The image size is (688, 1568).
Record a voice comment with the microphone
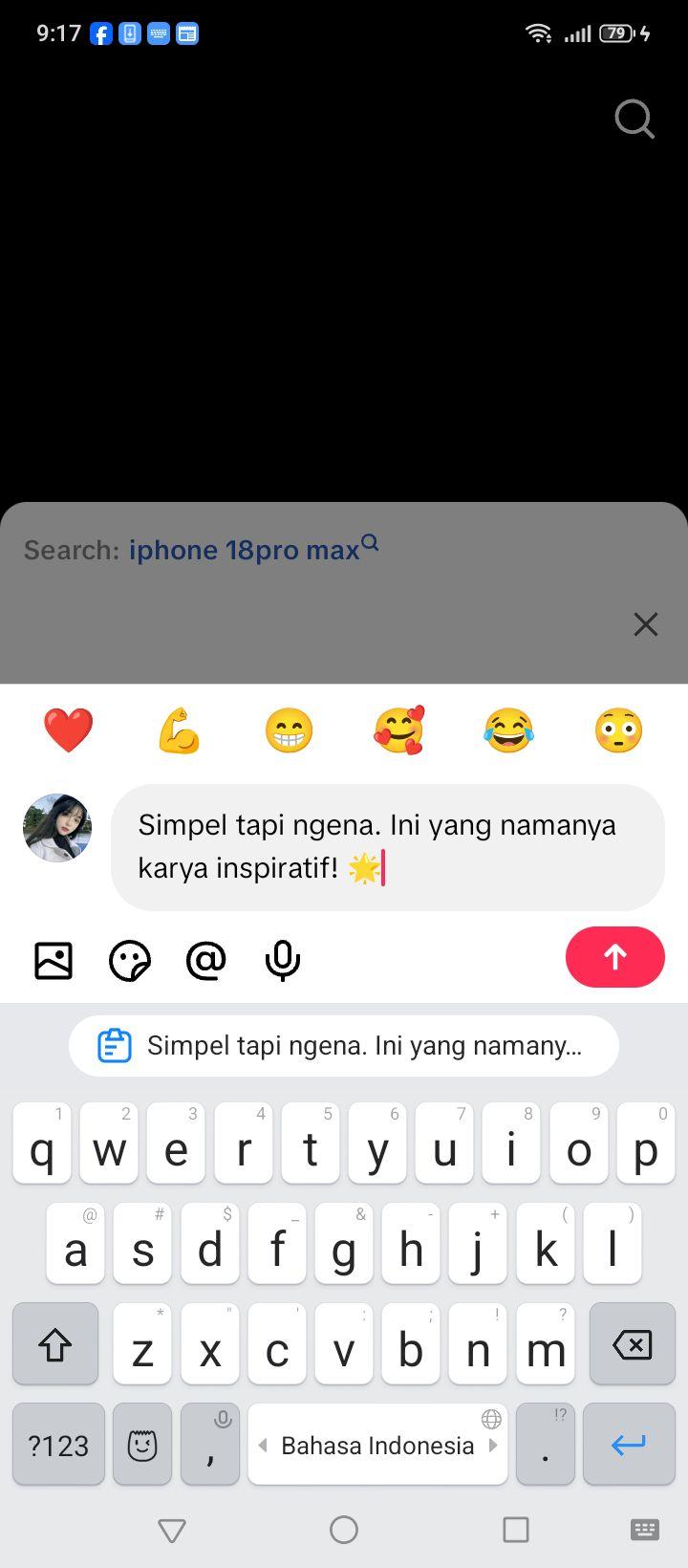coord(283,960)
